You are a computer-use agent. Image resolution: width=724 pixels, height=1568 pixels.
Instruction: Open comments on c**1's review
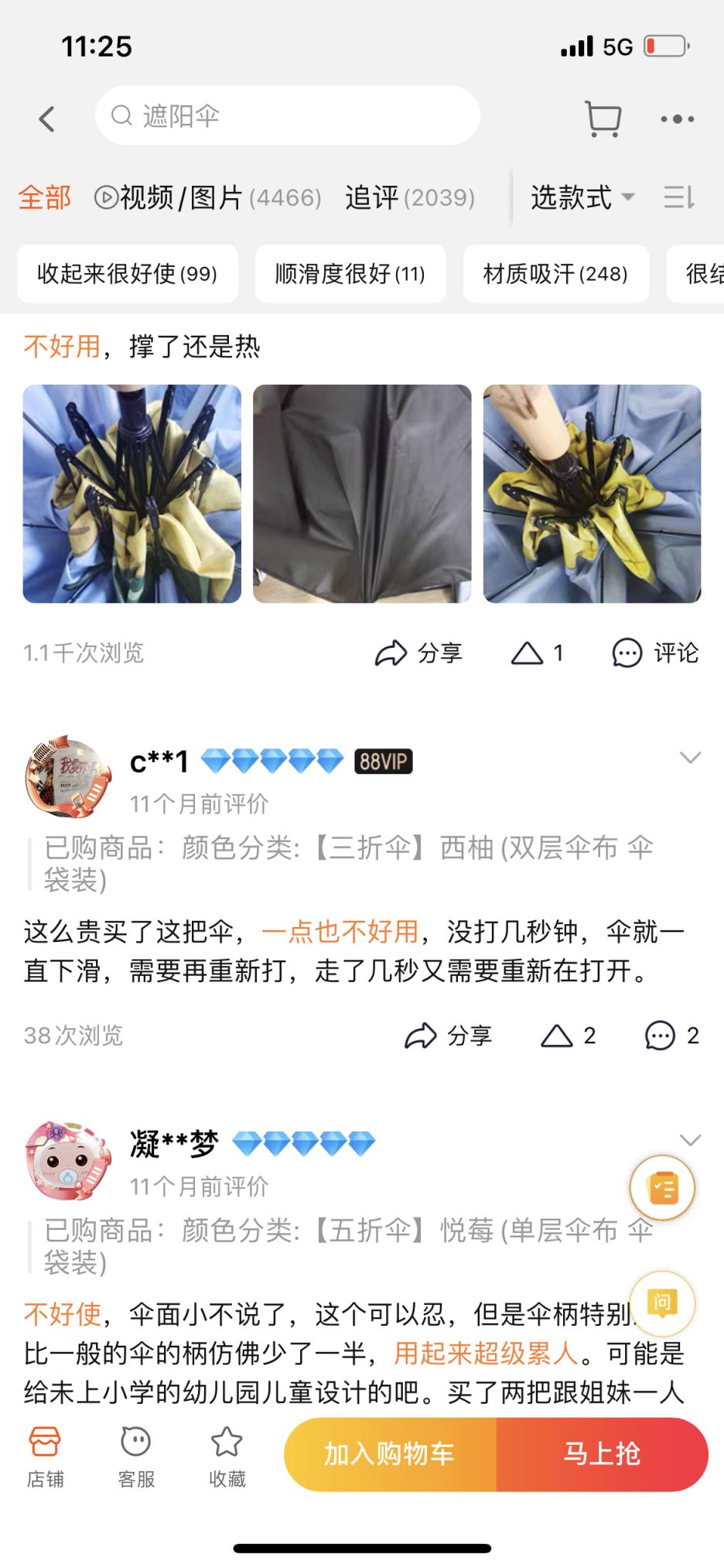(x=659, y=1035)
